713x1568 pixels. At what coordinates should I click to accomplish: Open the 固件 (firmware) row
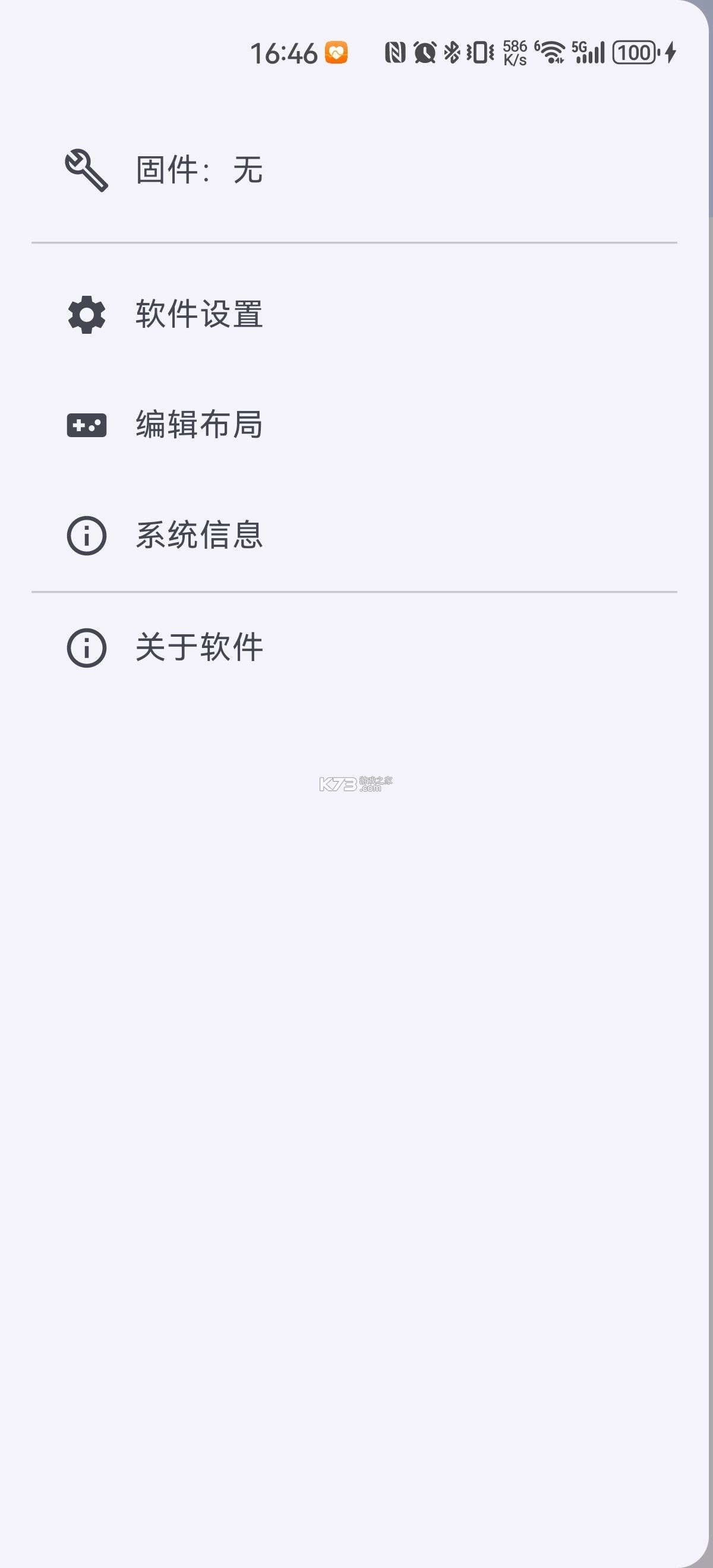coord(199,170)
